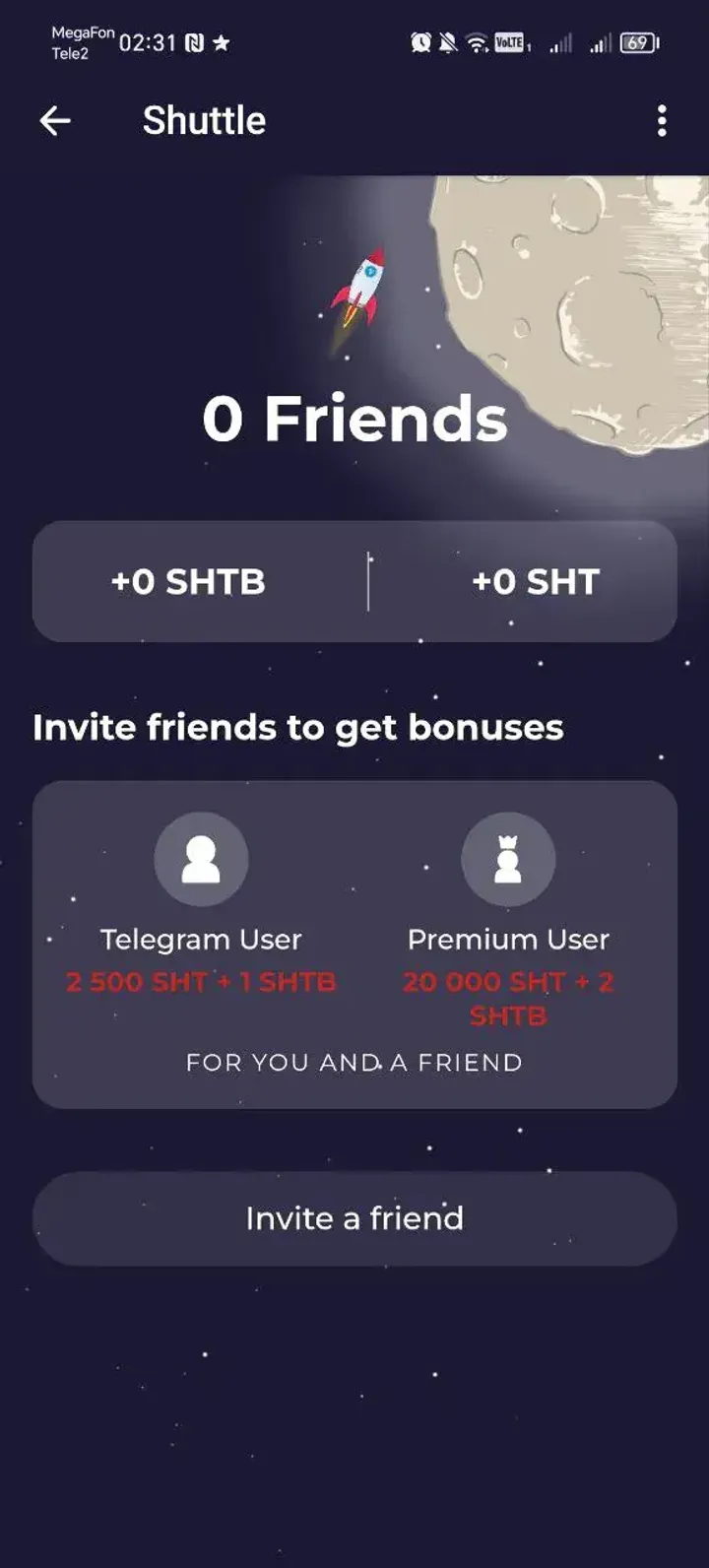Select the Telegram User avatar icon
Viewport: 709px width, 1568px height.
pos(202,859)
